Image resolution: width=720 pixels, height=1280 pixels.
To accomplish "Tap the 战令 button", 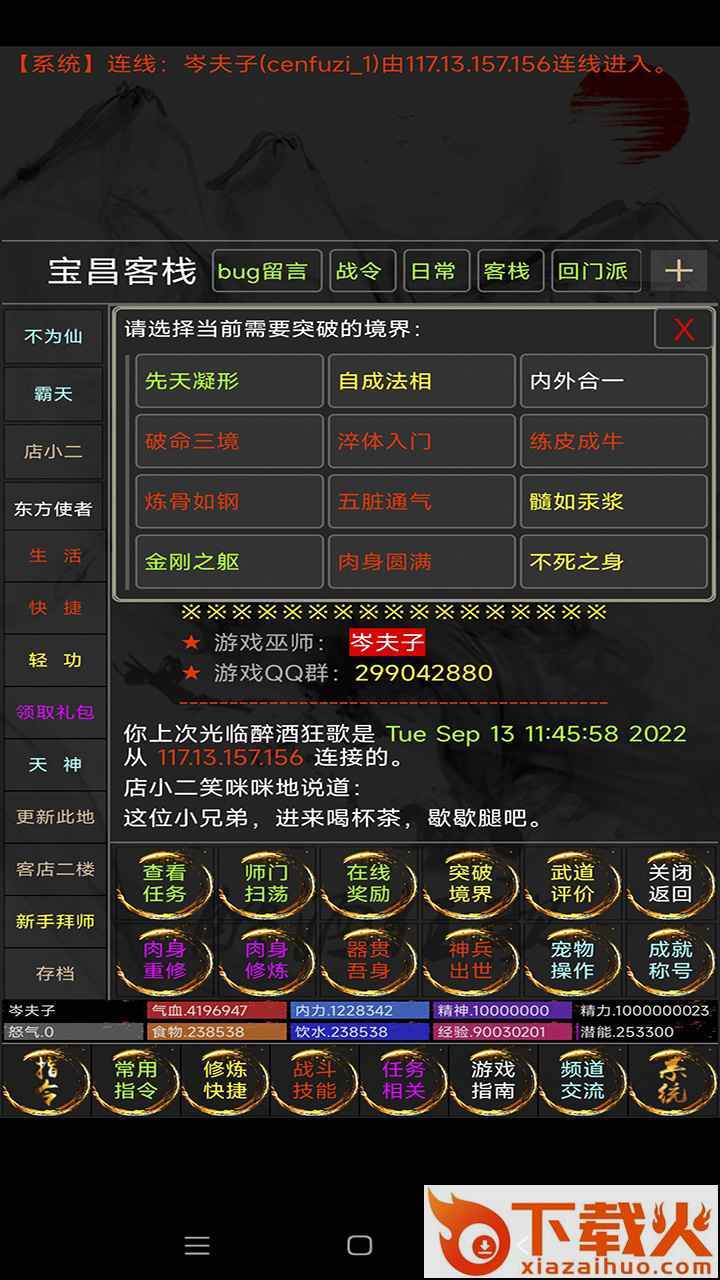I will (x=362, y=271).
